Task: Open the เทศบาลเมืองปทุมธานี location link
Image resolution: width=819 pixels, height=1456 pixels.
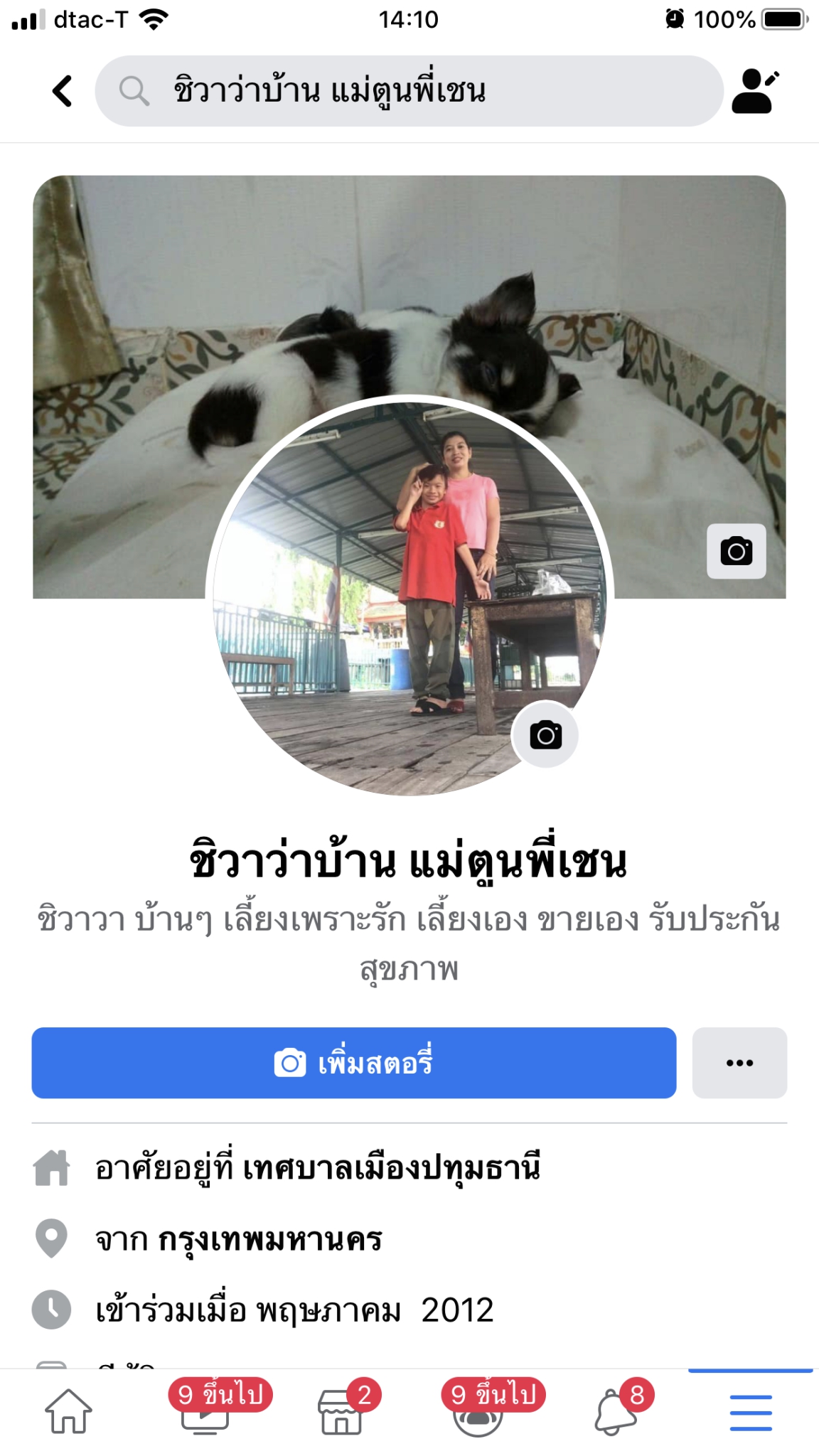Action: (392, 1168)
